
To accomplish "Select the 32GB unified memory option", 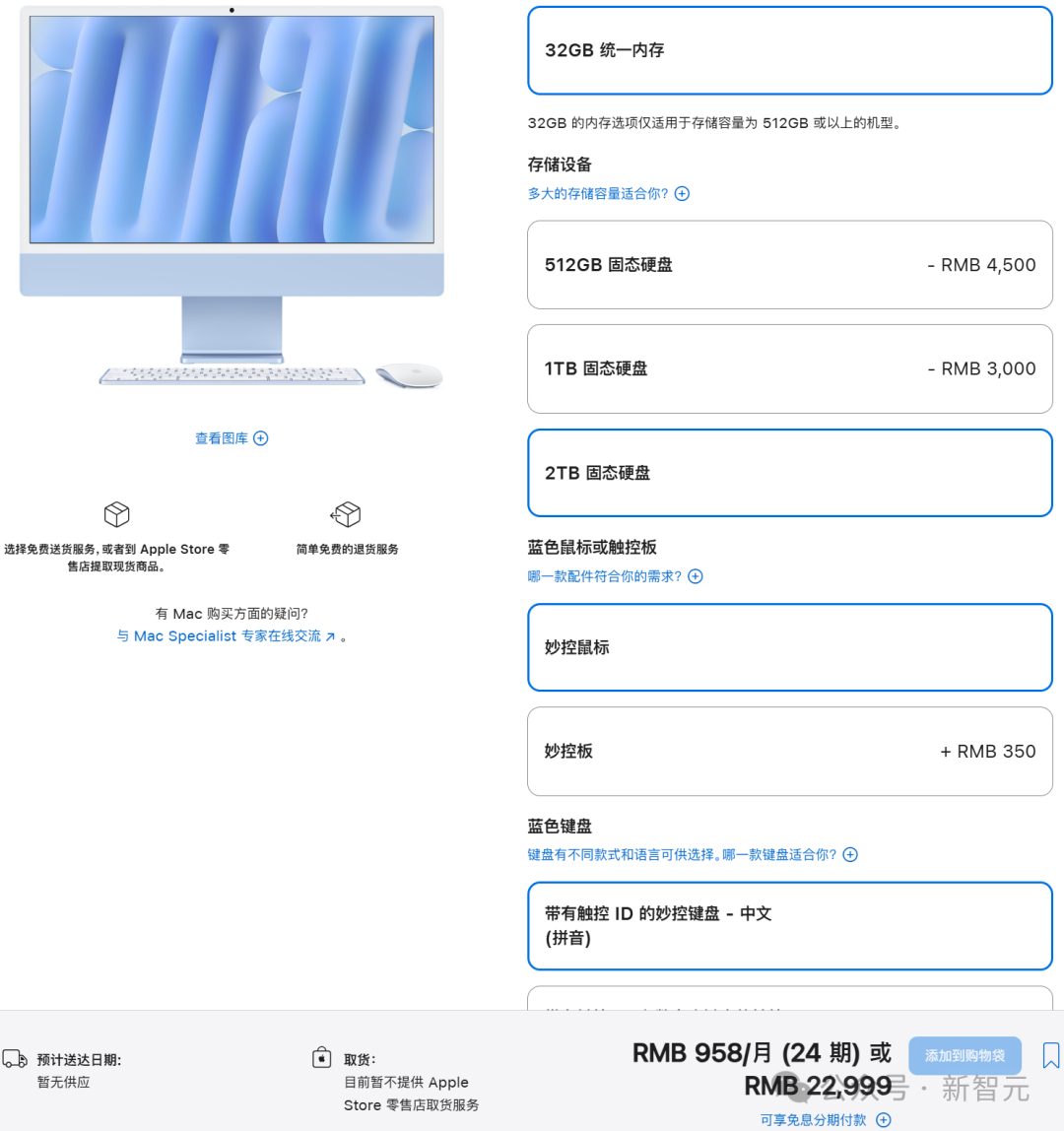I will point(789,50).
